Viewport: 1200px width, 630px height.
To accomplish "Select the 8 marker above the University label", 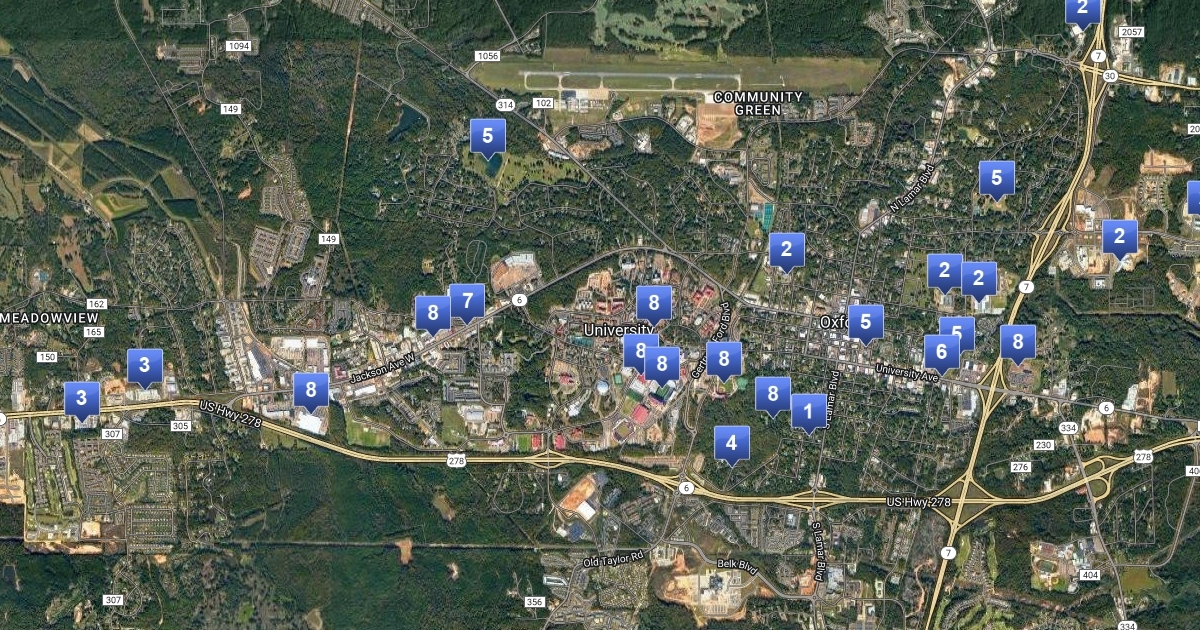I will pyautogui.click(x=653, y=302).
